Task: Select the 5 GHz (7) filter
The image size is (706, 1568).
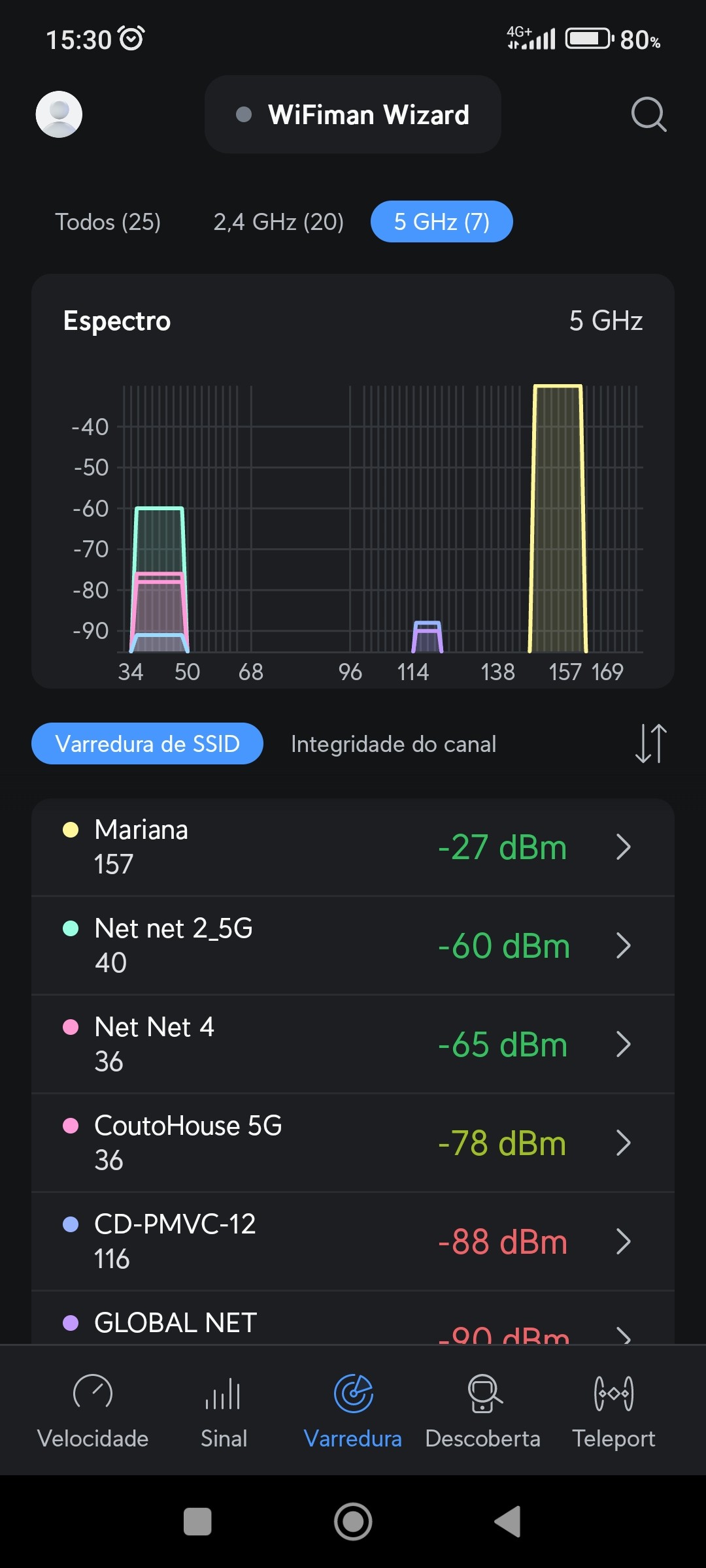Action: (x=442, y=222)
